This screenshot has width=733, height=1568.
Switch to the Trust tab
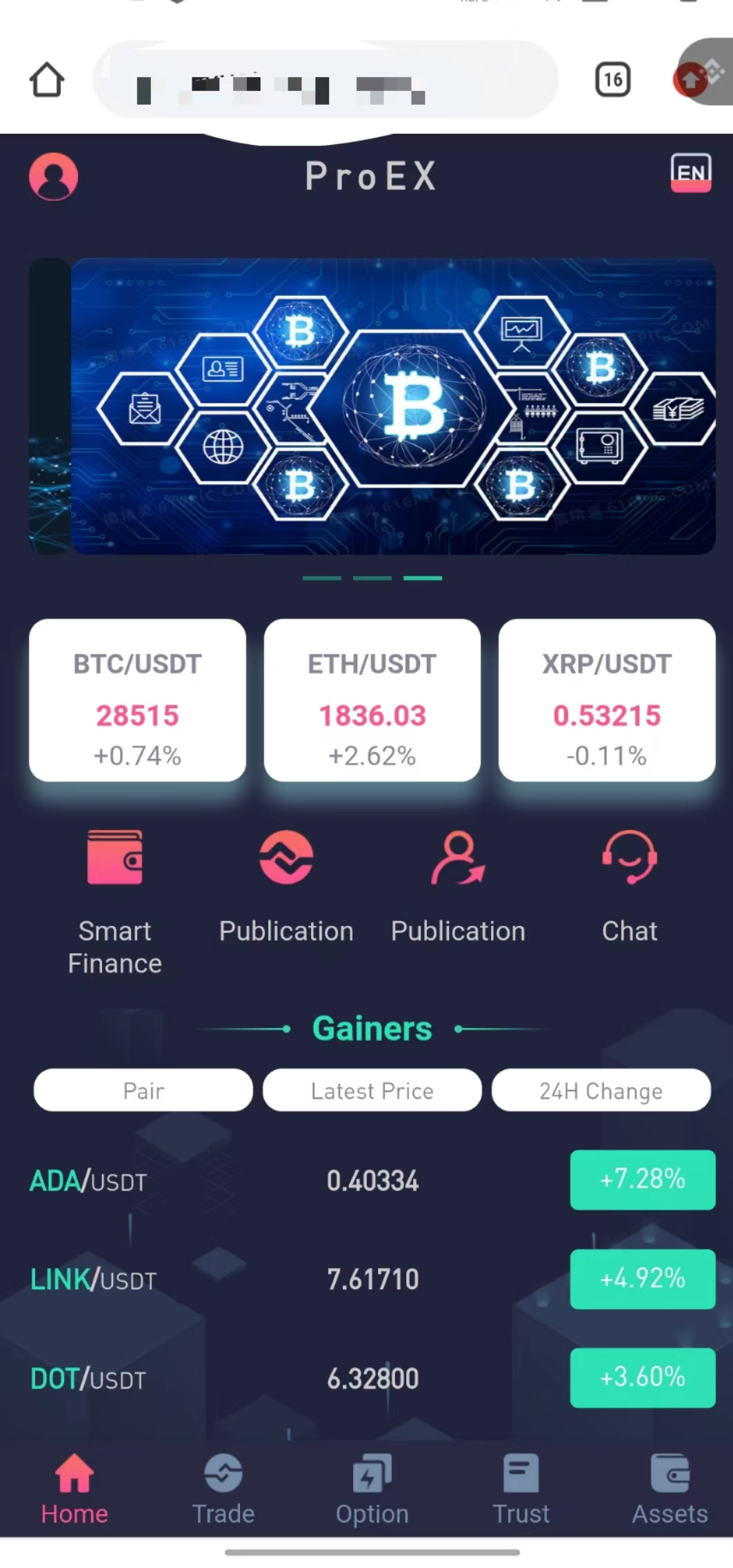pos(521,1489)
